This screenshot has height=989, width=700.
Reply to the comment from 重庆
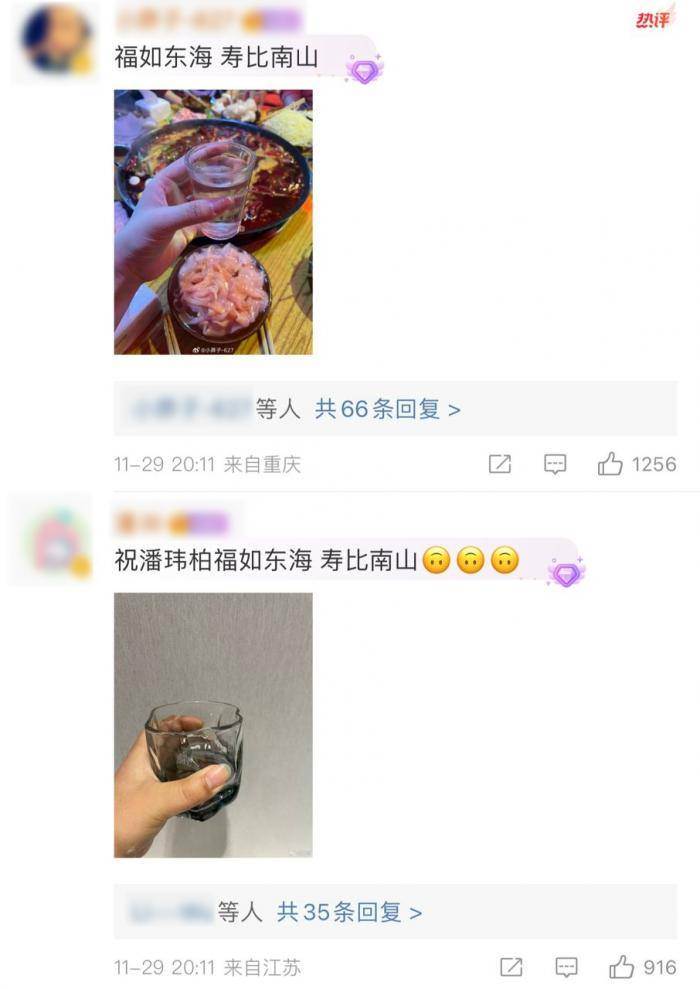coord(555,464)
